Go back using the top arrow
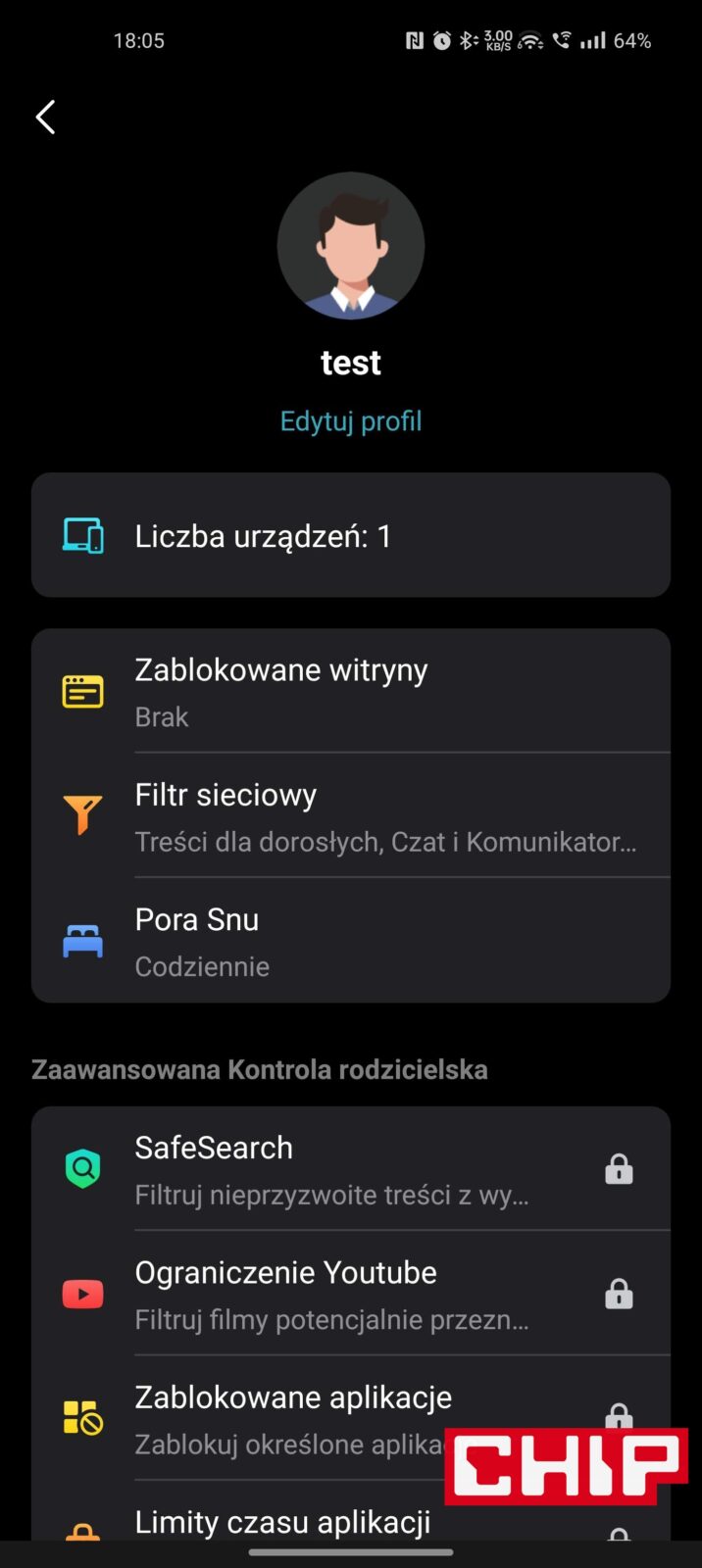 pyautogui.click(x=45, y=118)
